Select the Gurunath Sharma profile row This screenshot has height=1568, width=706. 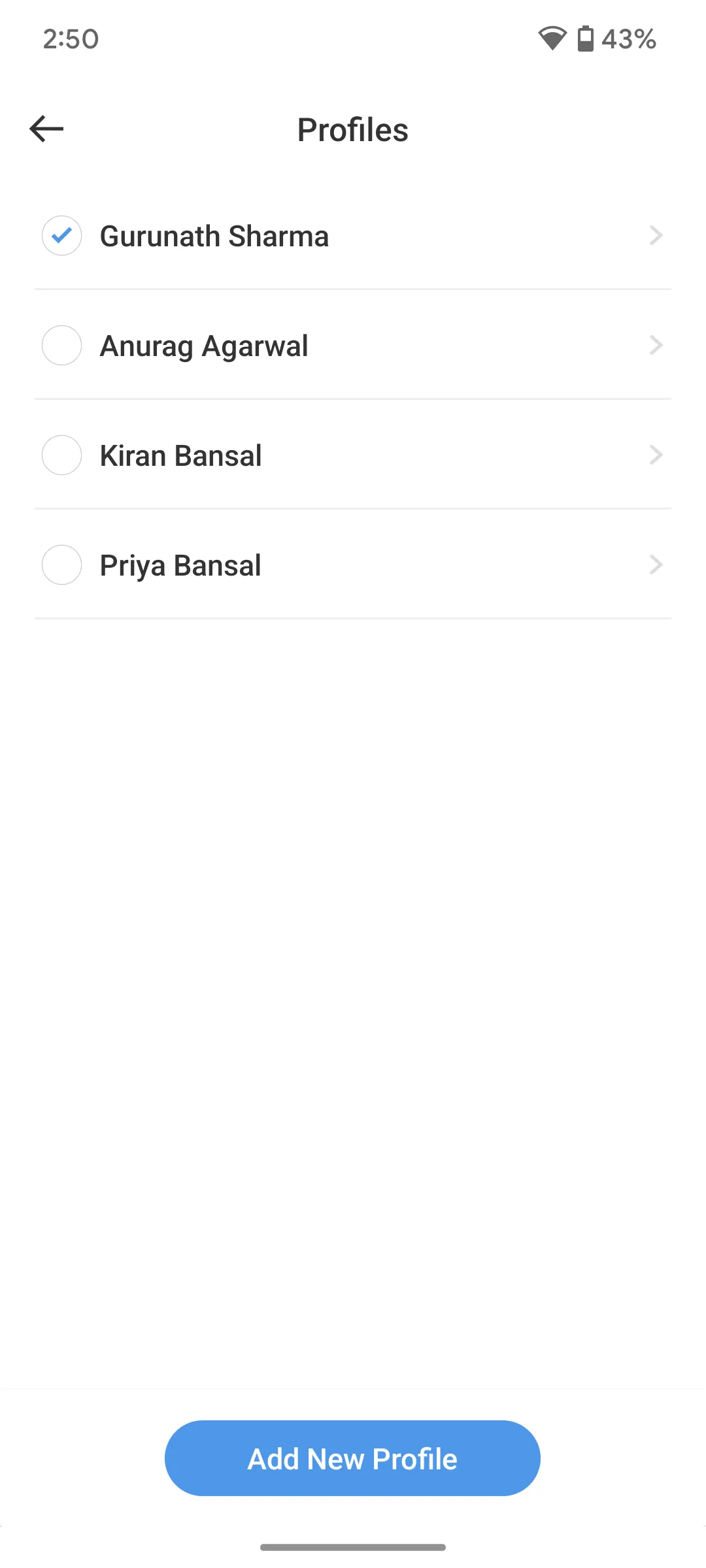coord(353,235)
